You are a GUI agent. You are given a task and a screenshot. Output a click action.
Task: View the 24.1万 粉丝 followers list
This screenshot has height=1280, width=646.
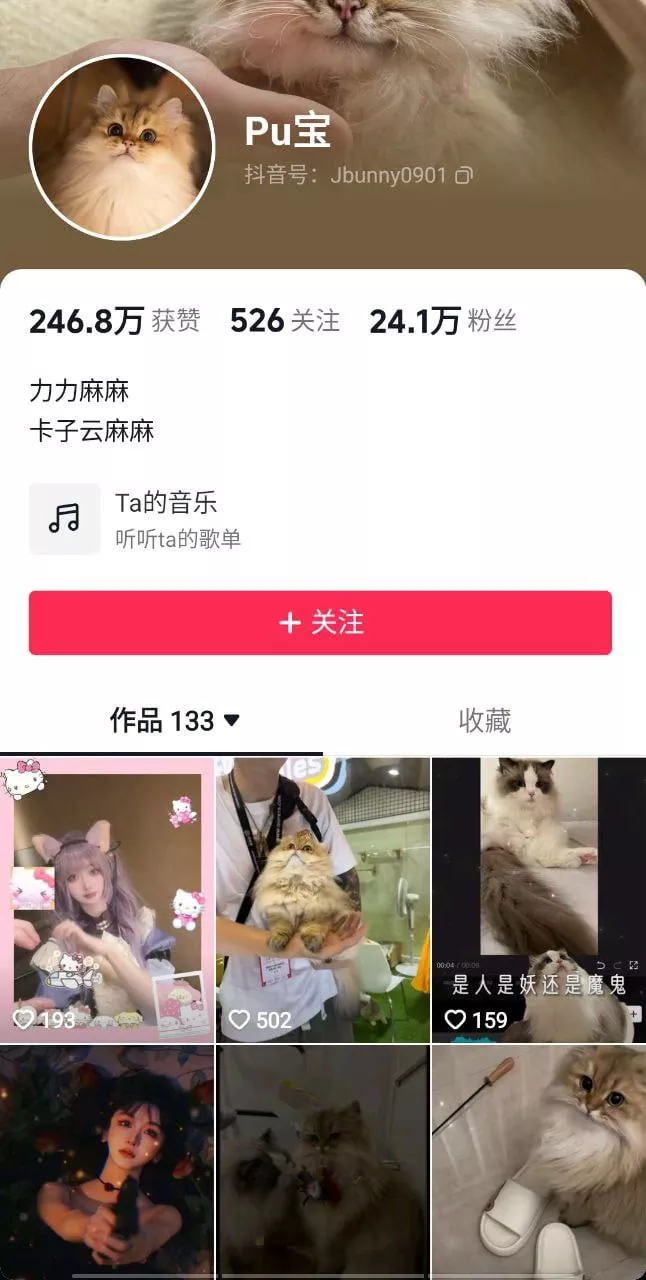442,321
